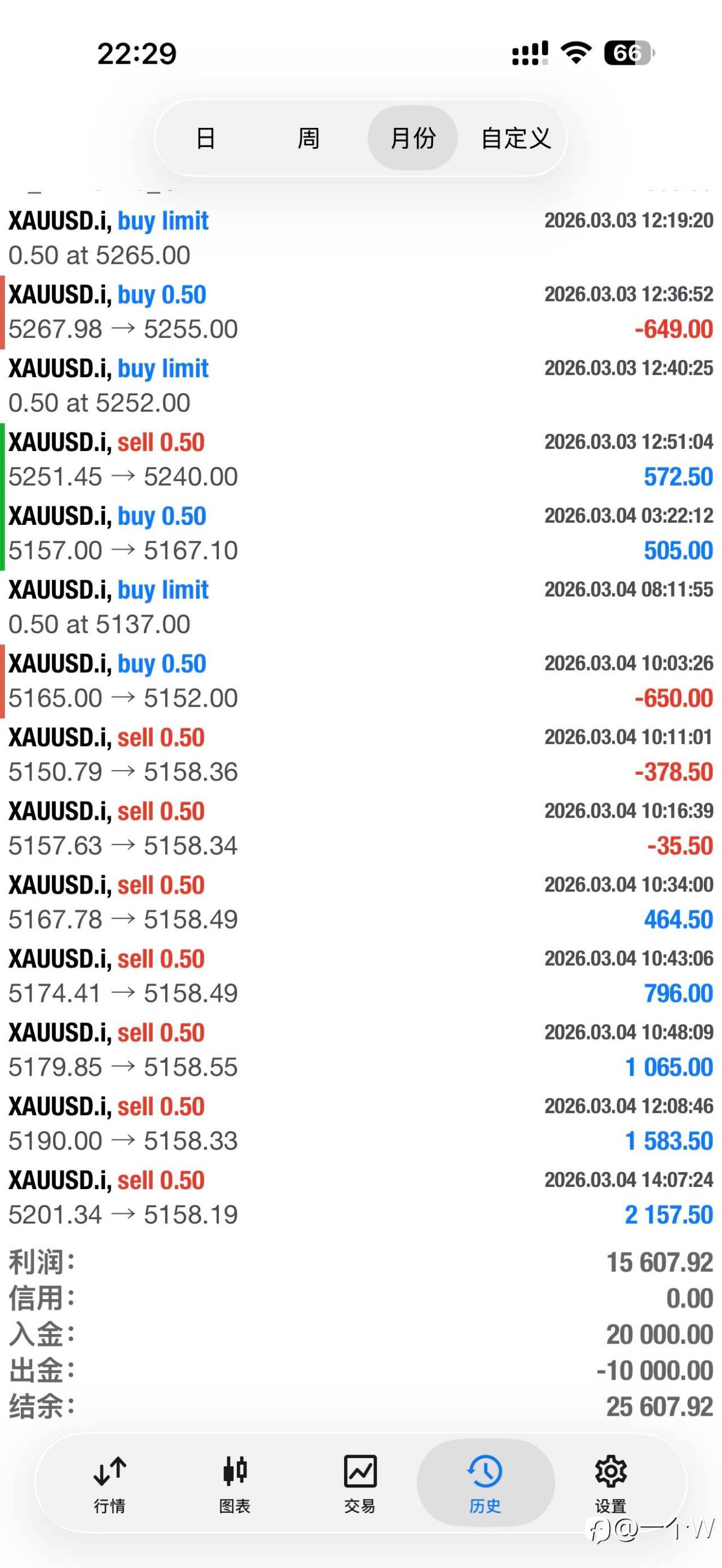Screen dimensions: 722x1568
Task: Choose the 月份 period filter
Action: pyautogui.click(x=412, y=138)
